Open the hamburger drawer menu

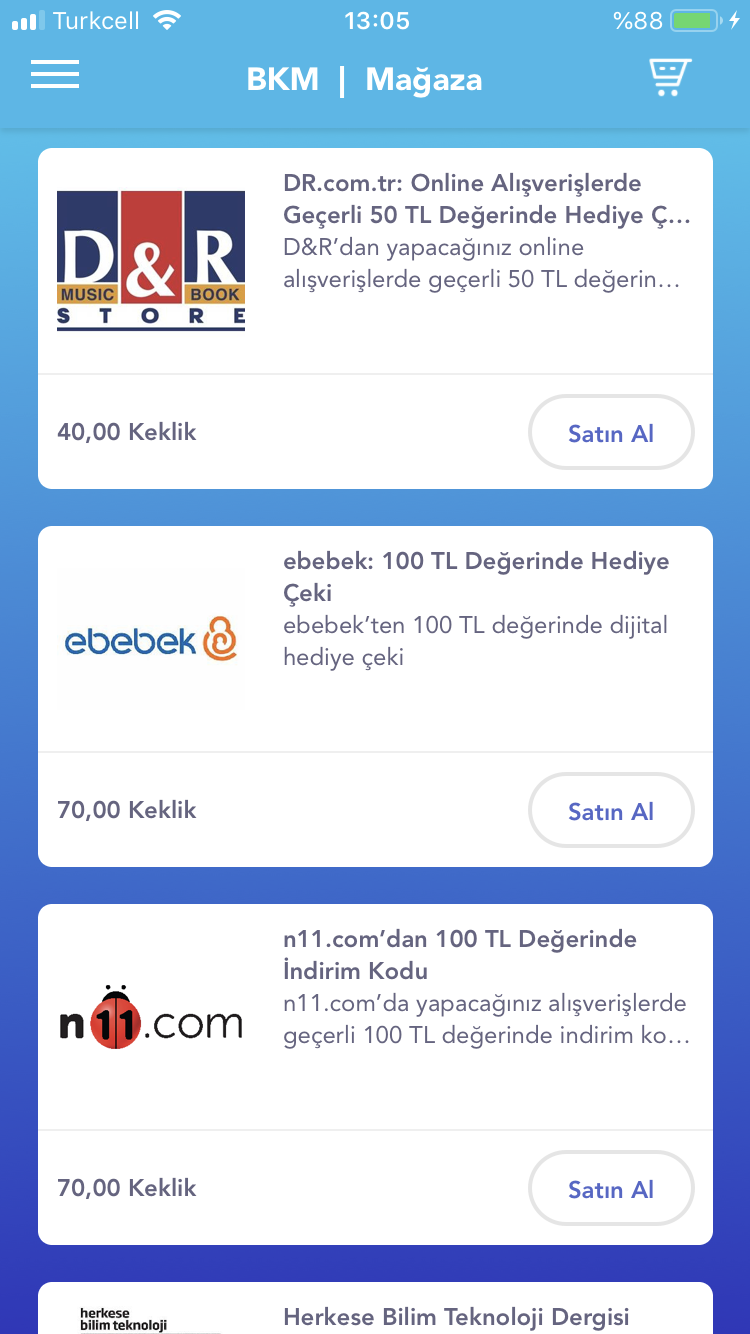click(x=55, y=76)
